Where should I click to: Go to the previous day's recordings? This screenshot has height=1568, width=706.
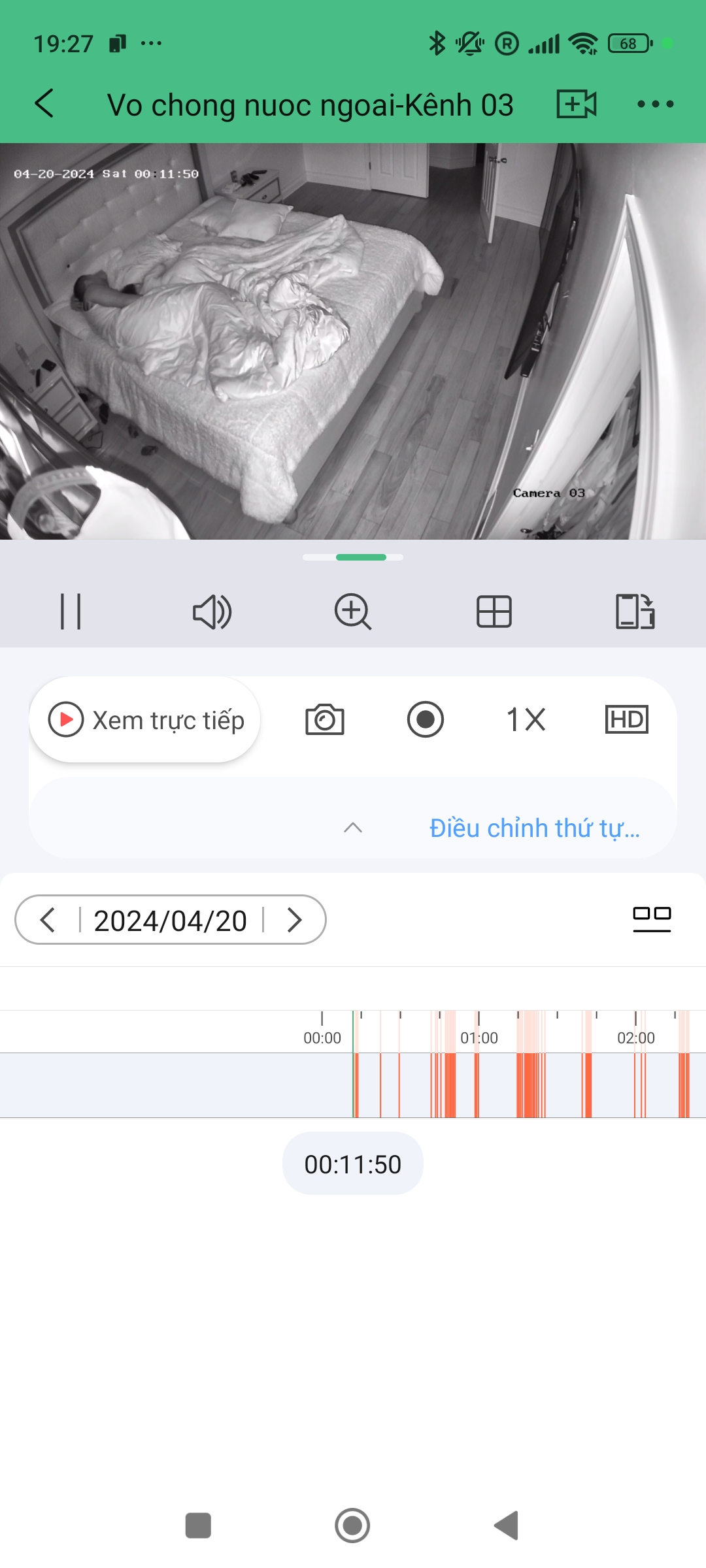48,920
